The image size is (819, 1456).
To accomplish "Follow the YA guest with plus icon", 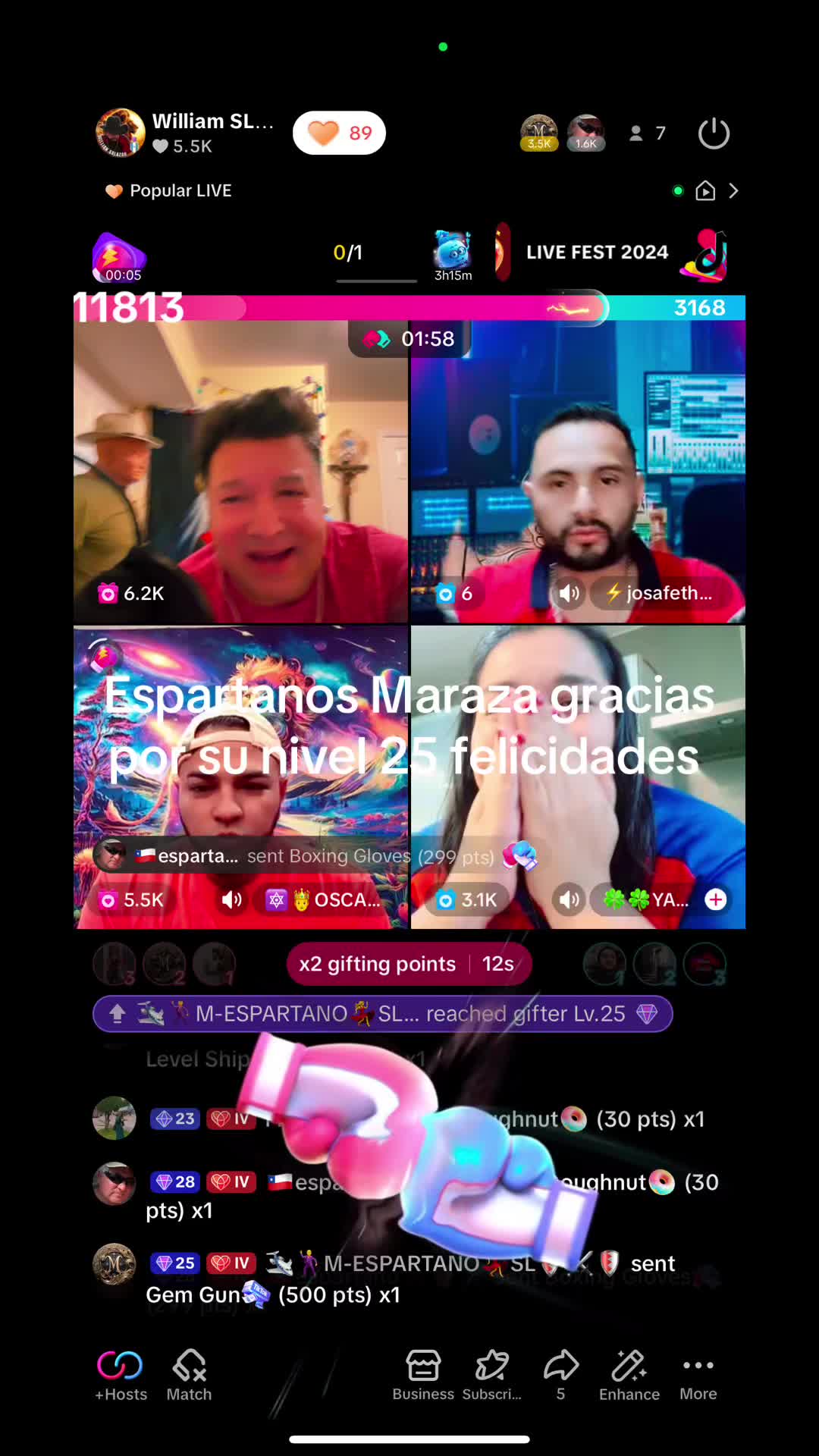I will tap(715, 900).
